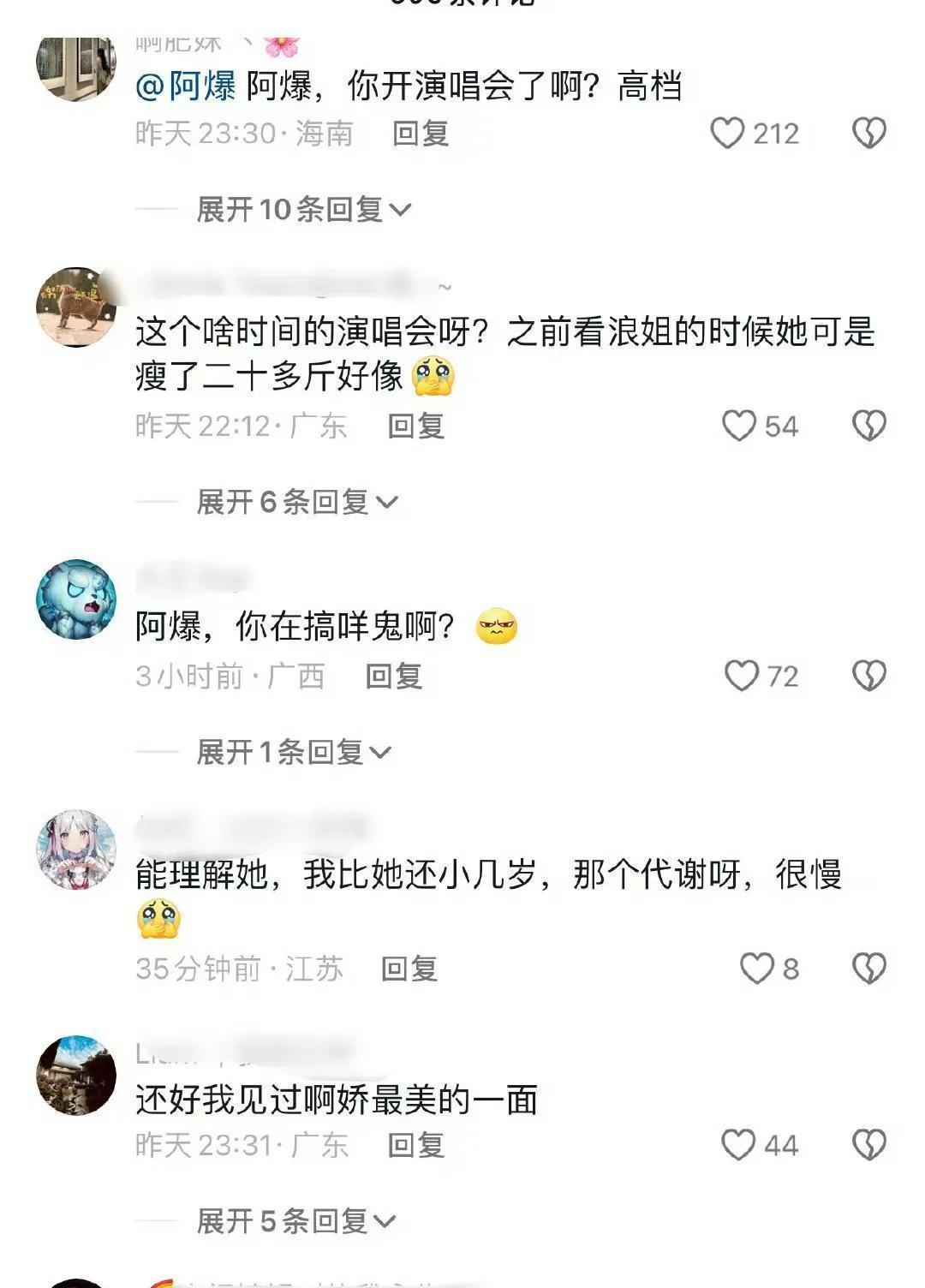Expand 展开1条回复
Image resolution: width=925 pixels, height=1288 pixels.
pos(293,752)
